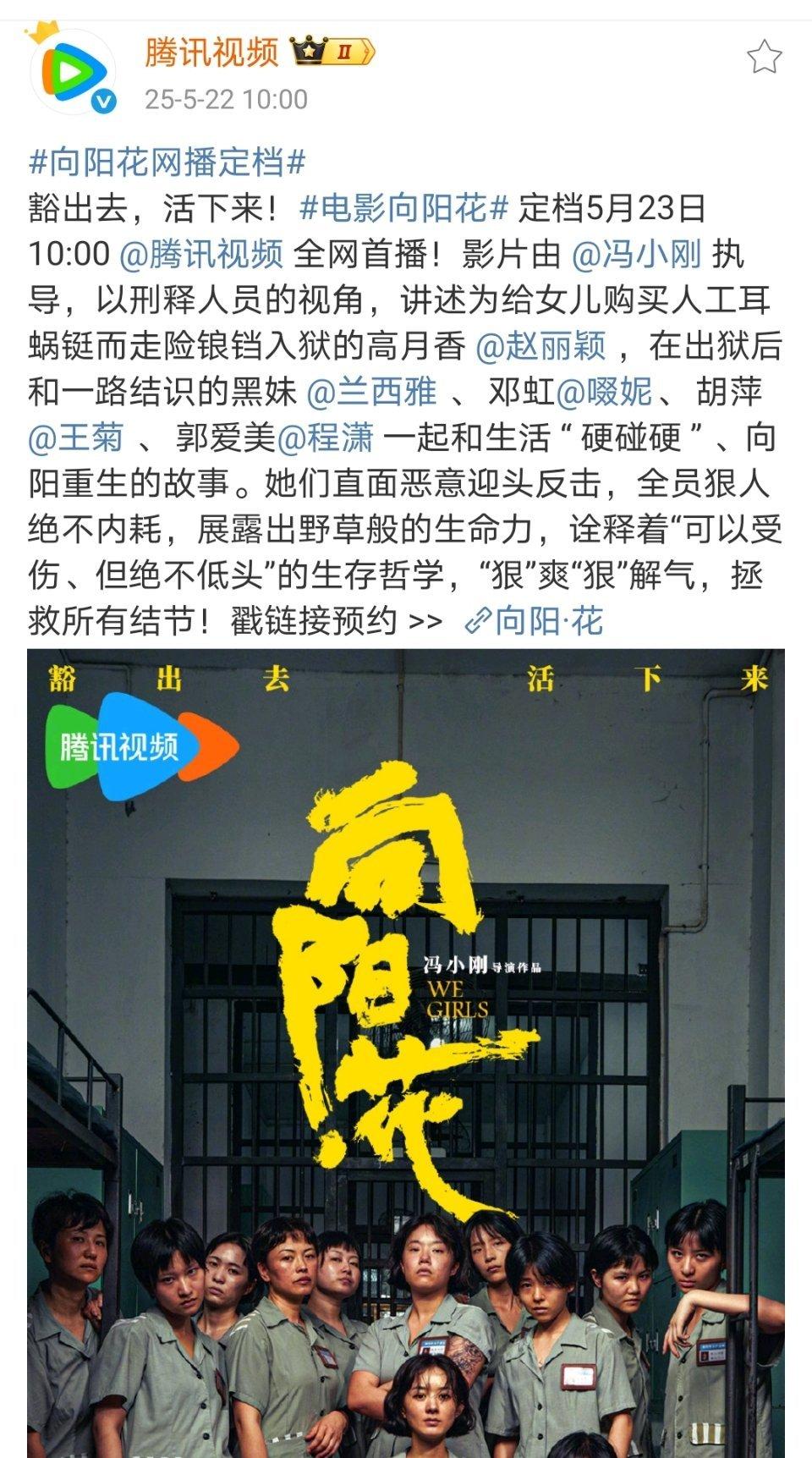
Task: Favorite this post with the star icon
Action: coord(764,57)
